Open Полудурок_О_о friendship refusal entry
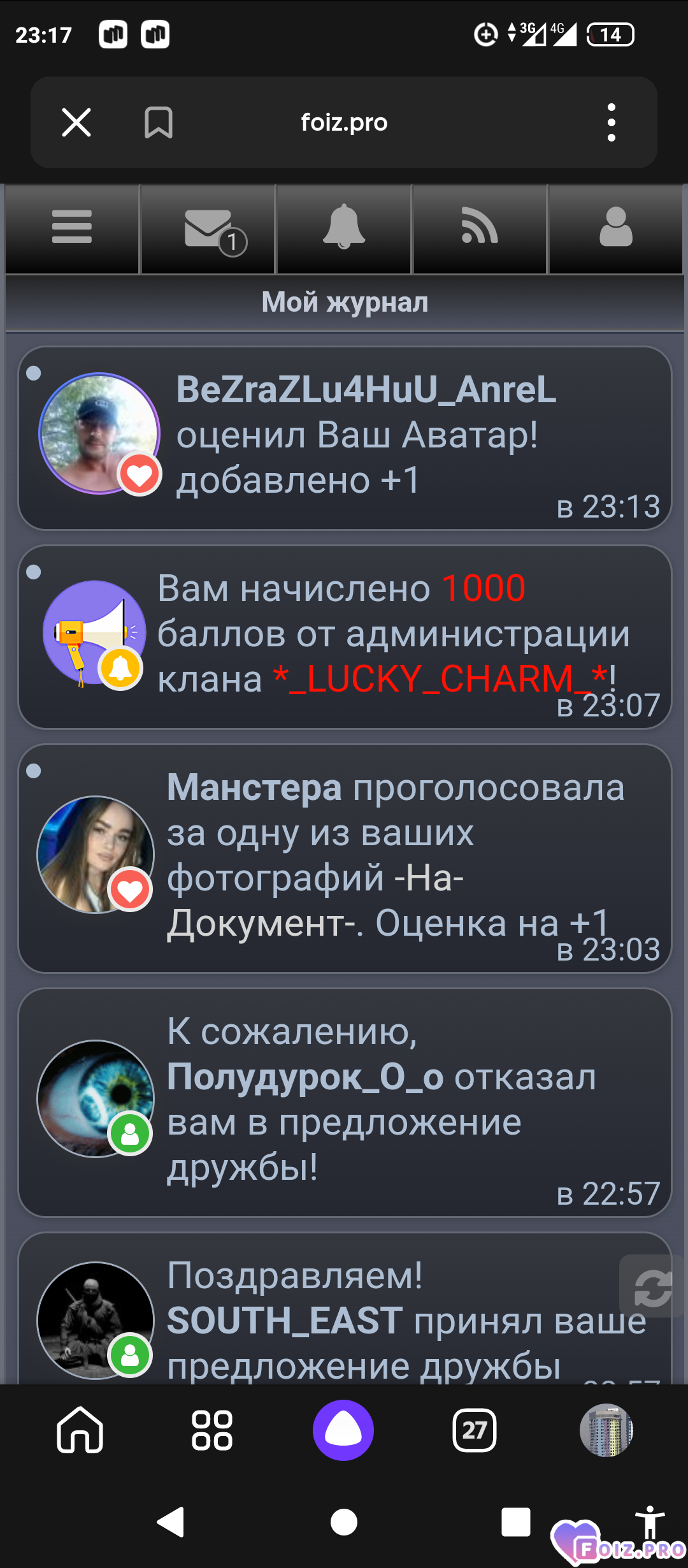688x1568 pixels. click(345, 1103)
